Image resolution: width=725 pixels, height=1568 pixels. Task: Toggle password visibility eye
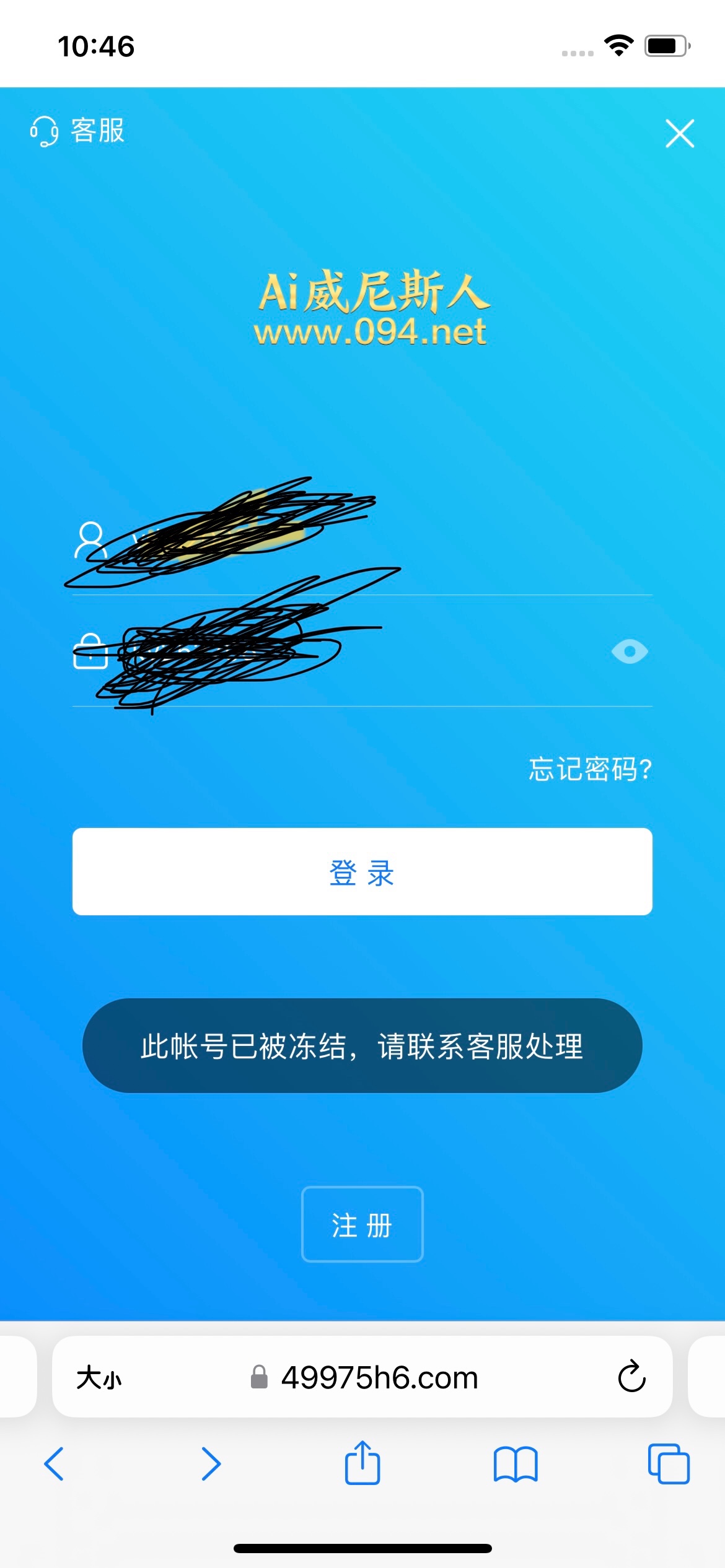tap(630, 651)
